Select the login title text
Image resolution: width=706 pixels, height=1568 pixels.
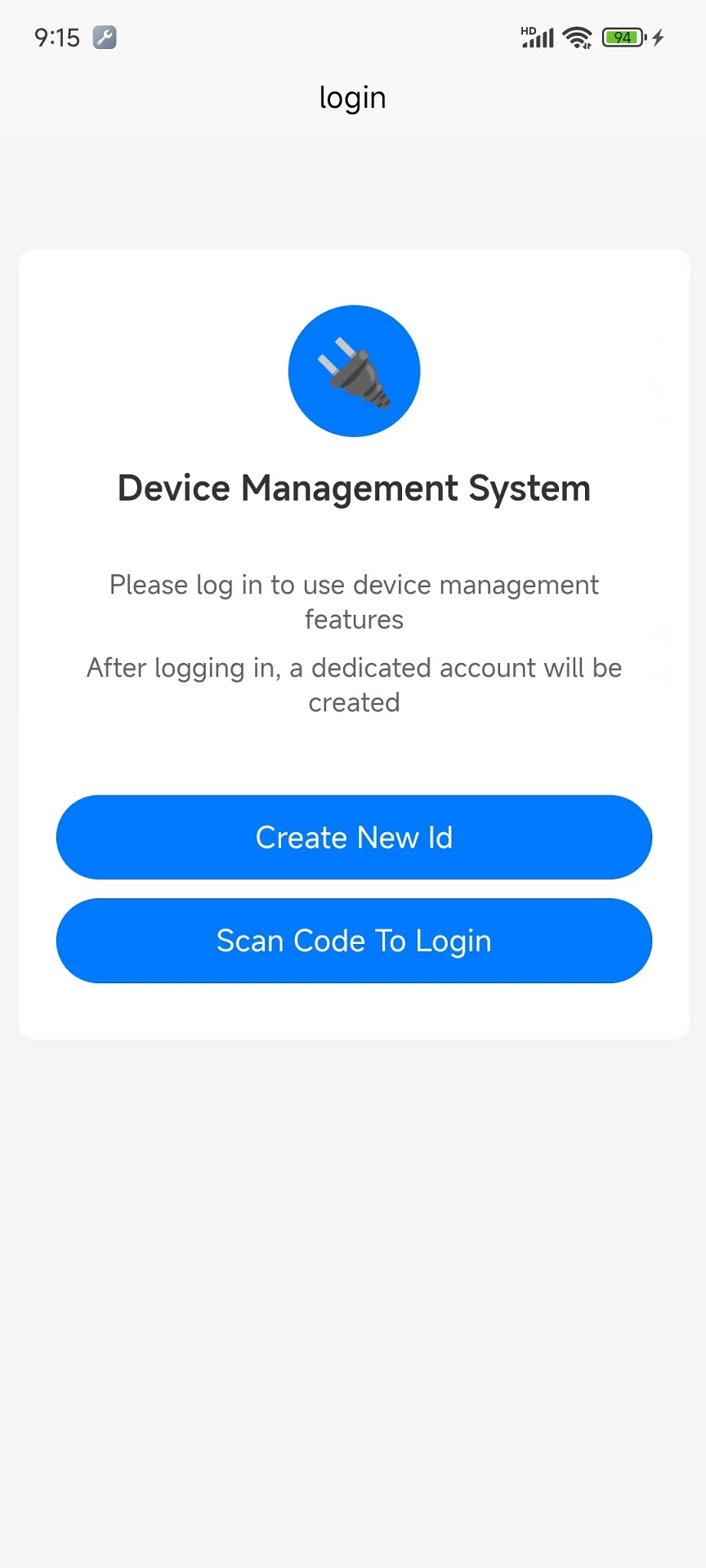(x=353, y=97)
